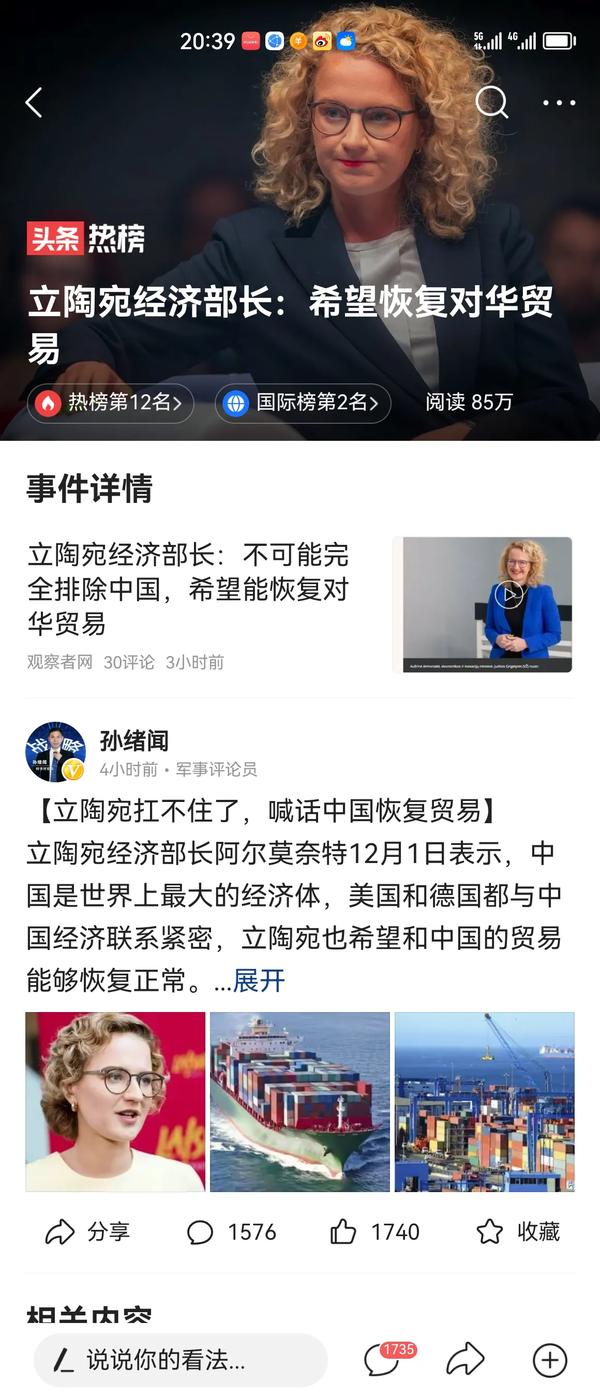This screenshot has width=600, height=1397.
Task: Open the port cranes photo
Action: (x=485, y=1101)
